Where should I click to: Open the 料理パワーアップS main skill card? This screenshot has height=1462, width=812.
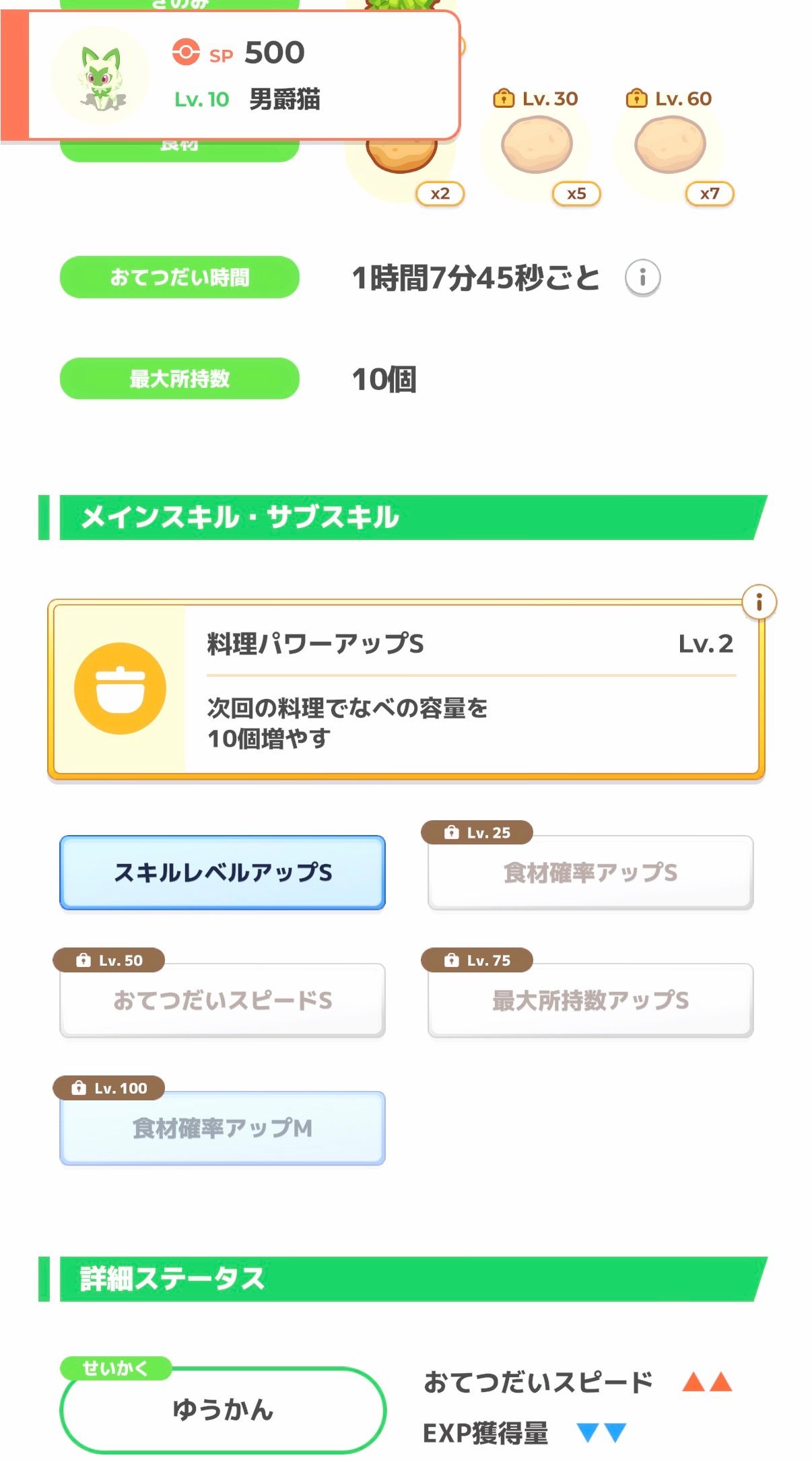pyautogui.click(x=406, y=690)
